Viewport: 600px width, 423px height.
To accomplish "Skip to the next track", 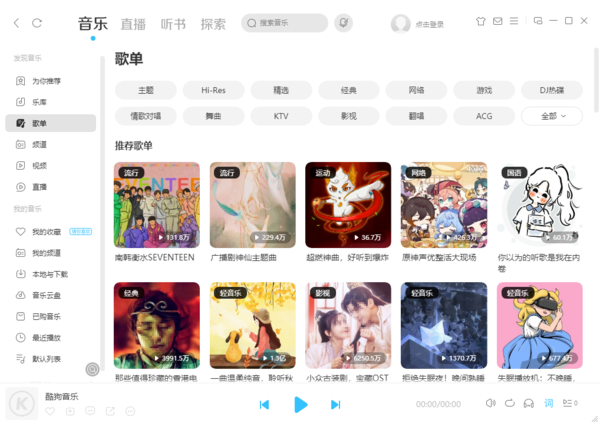I will (x=336, y=404).
